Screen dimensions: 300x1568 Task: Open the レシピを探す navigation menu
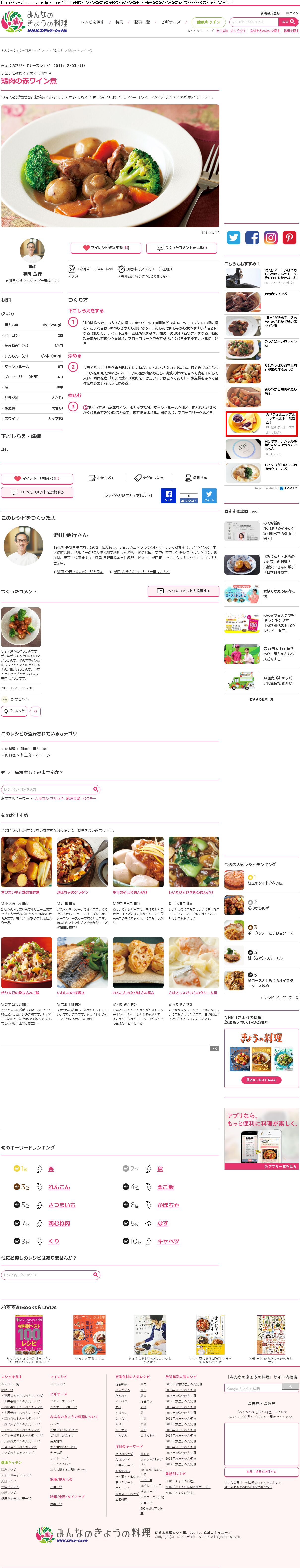(x=92, y=22)
